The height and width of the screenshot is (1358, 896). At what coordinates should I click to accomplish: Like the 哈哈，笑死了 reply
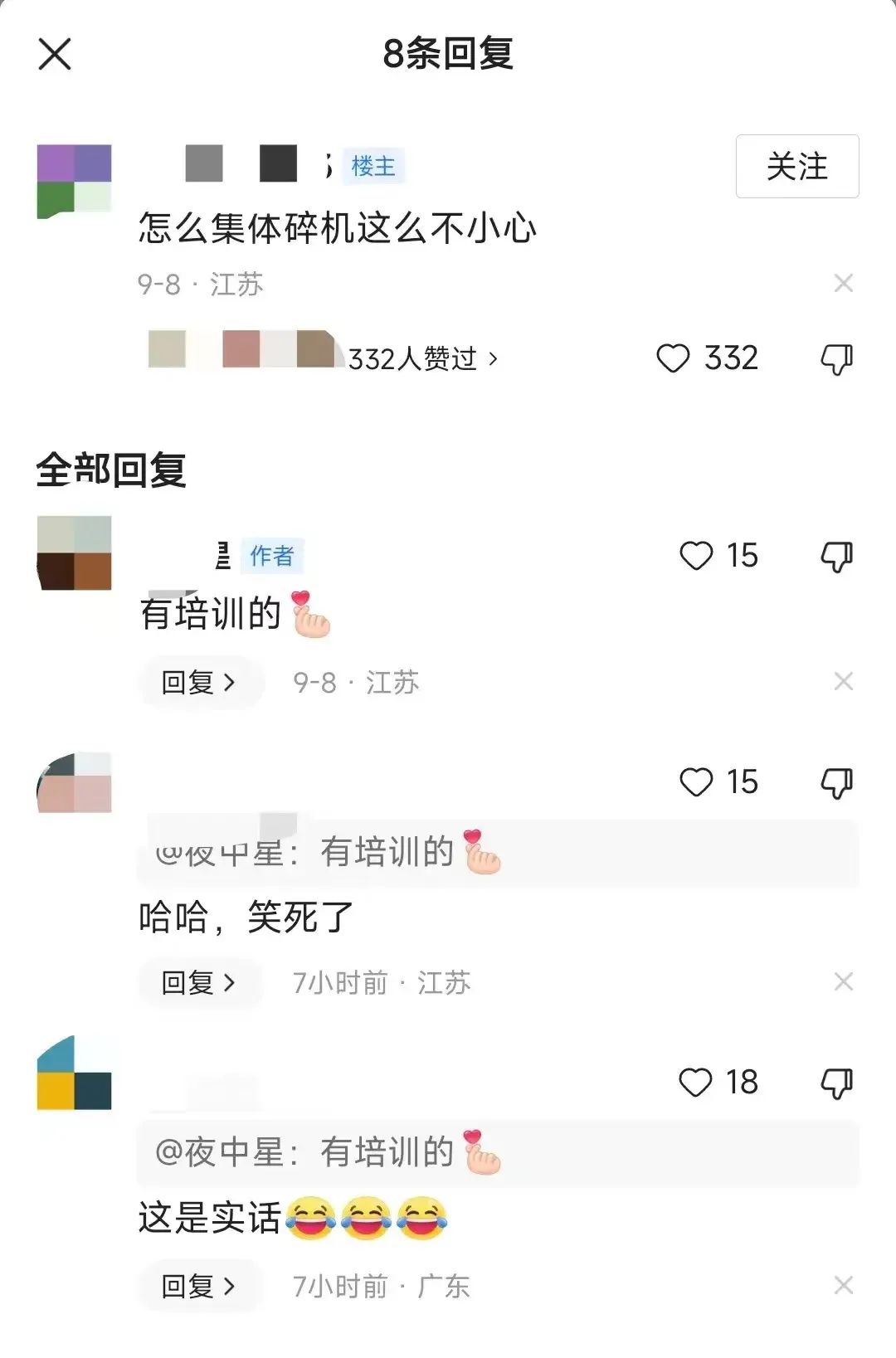point(696,782)
